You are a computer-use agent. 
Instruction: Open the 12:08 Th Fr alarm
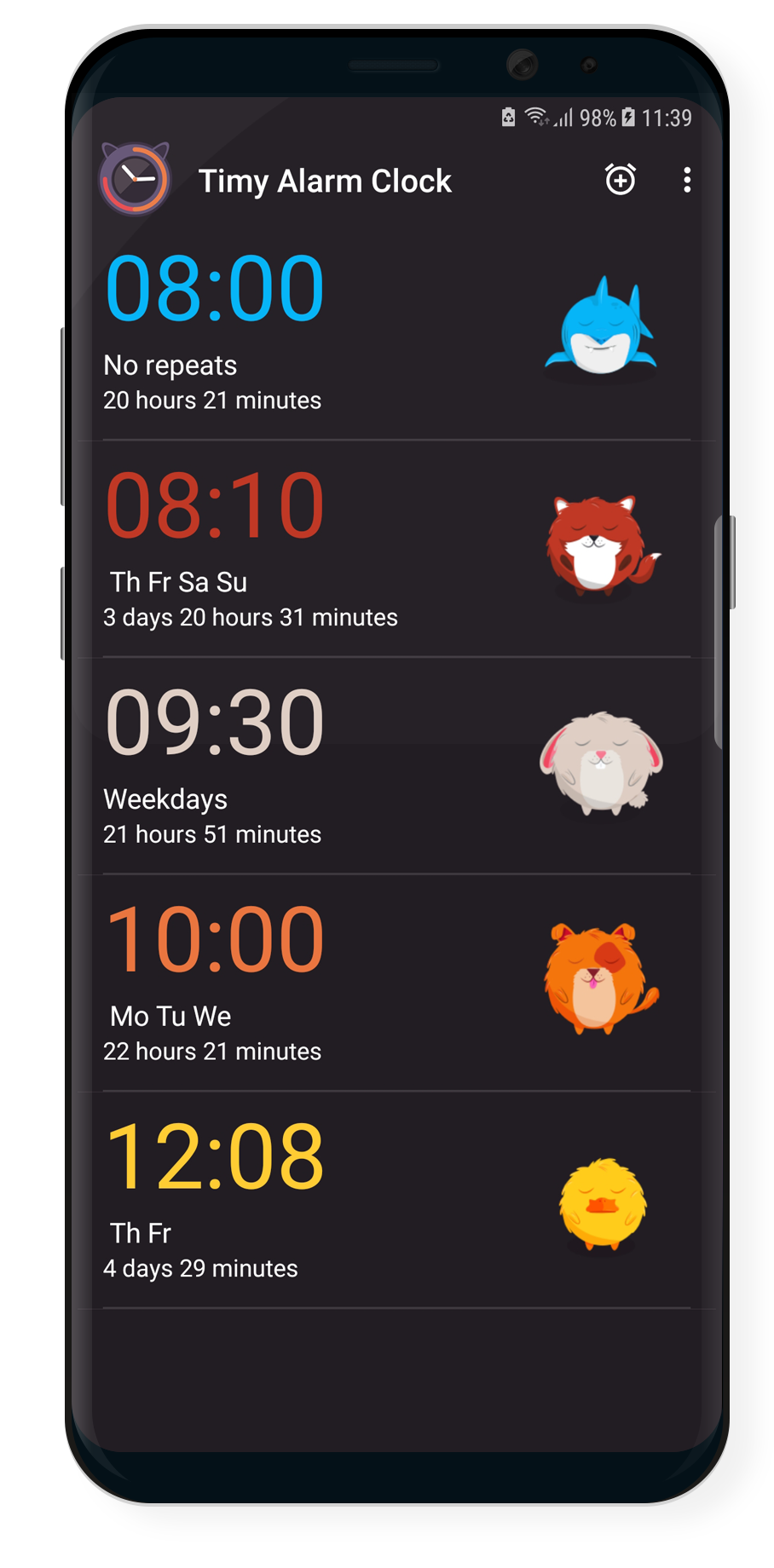point(396,1200)
